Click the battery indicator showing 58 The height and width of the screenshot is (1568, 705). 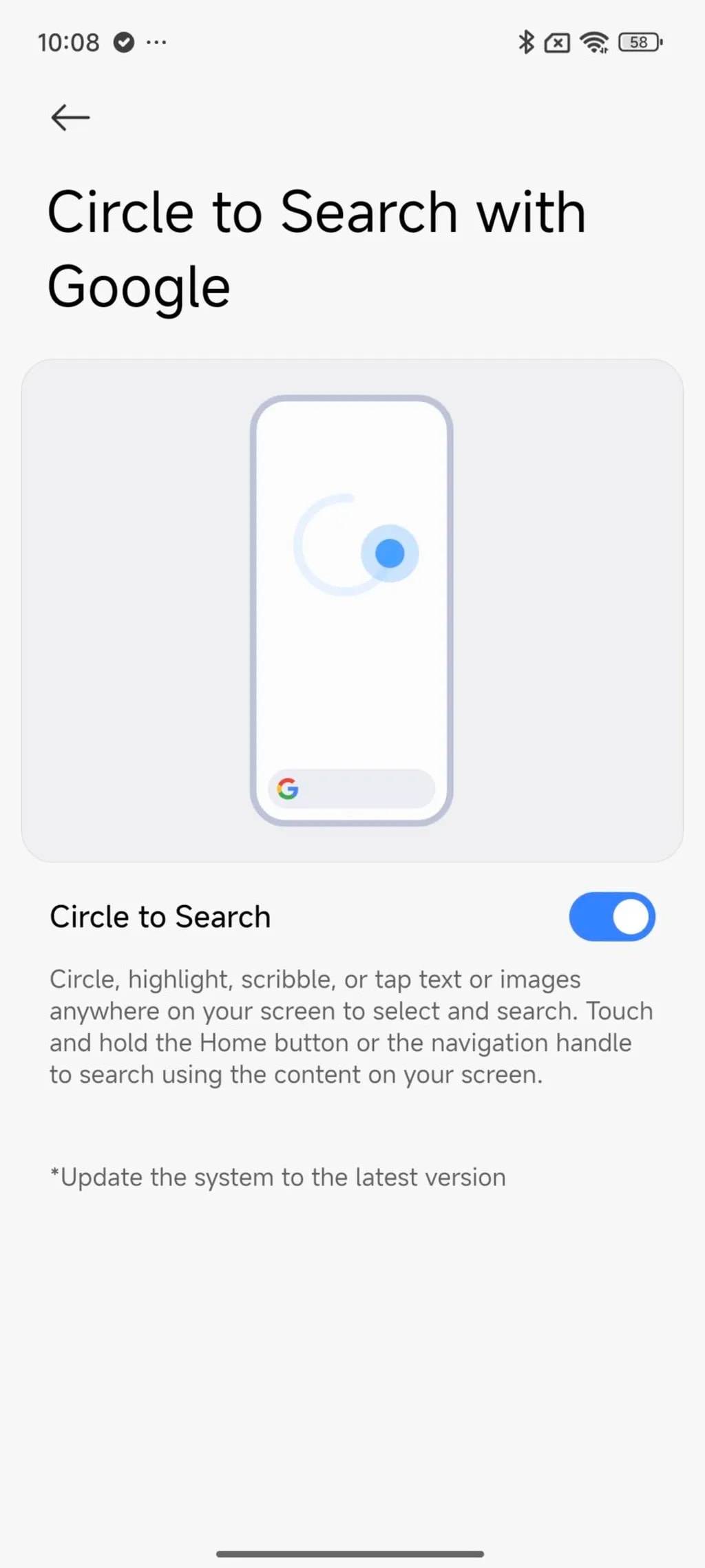tap(638, 42)
